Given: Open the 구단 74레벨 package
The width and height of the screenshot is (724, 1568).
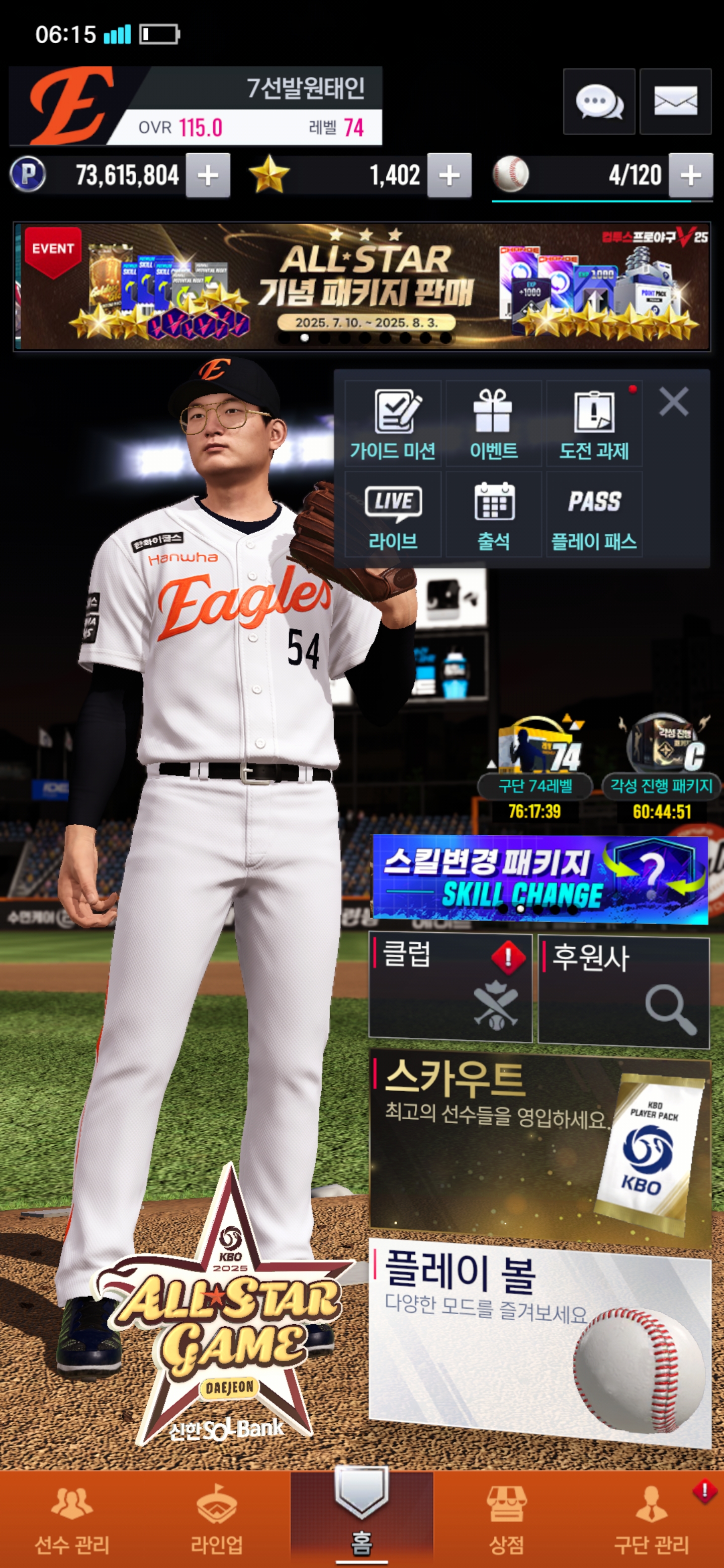Looking at the screenshot, I should point(535,767).
